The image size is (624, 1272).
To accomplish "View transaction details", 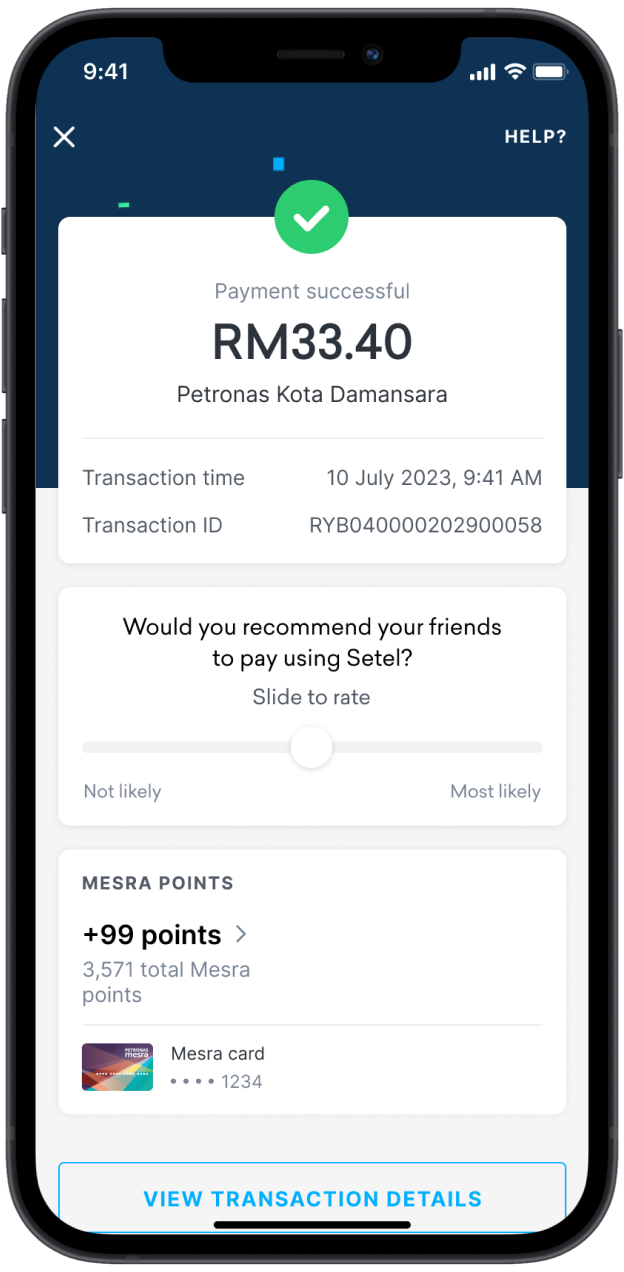I will tap(312, 1198).
